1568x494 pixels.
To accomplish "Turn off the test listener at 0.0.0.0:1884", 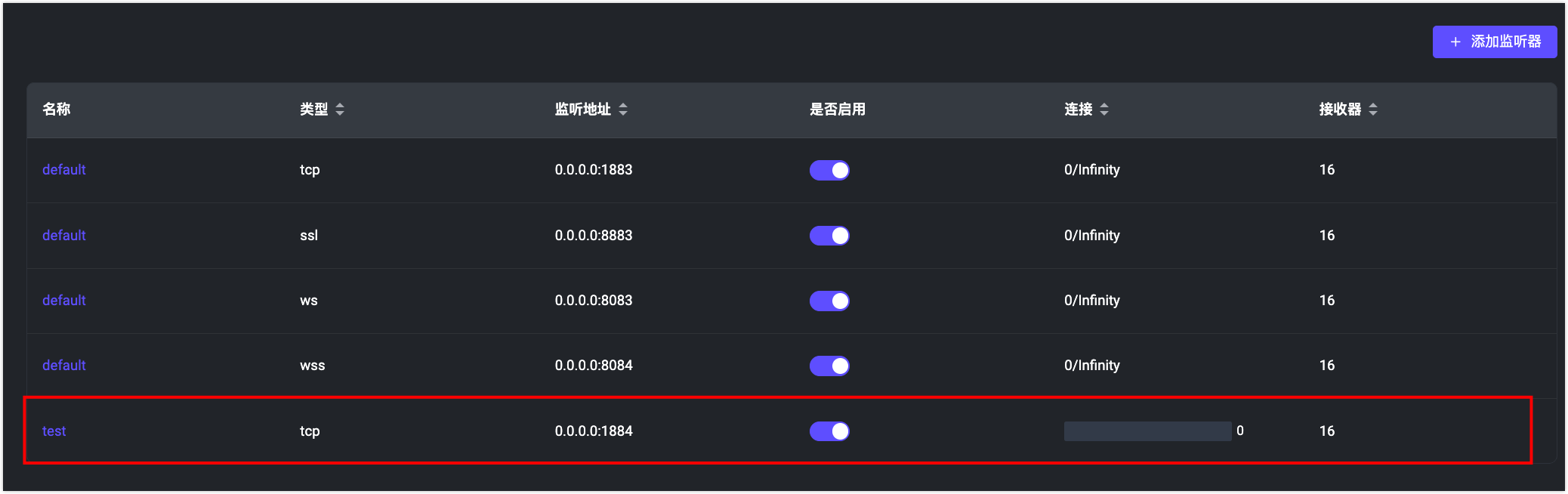I will (829, 431).
